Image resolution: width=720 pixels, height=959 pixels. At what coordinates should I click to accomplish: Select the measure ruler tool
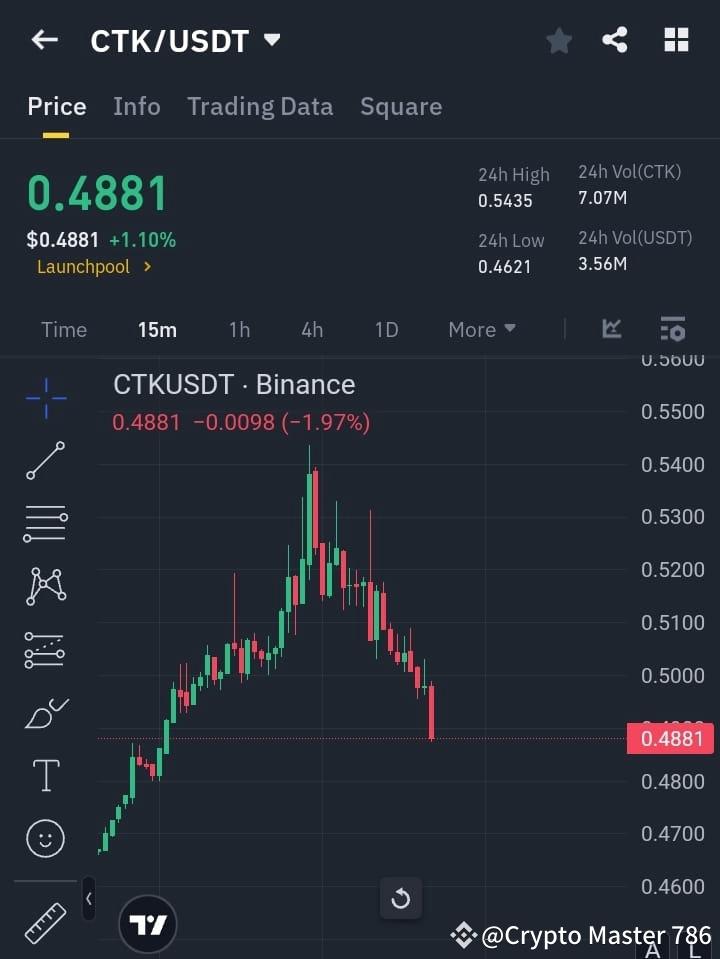pyautogui.click(x=45, y=920)
